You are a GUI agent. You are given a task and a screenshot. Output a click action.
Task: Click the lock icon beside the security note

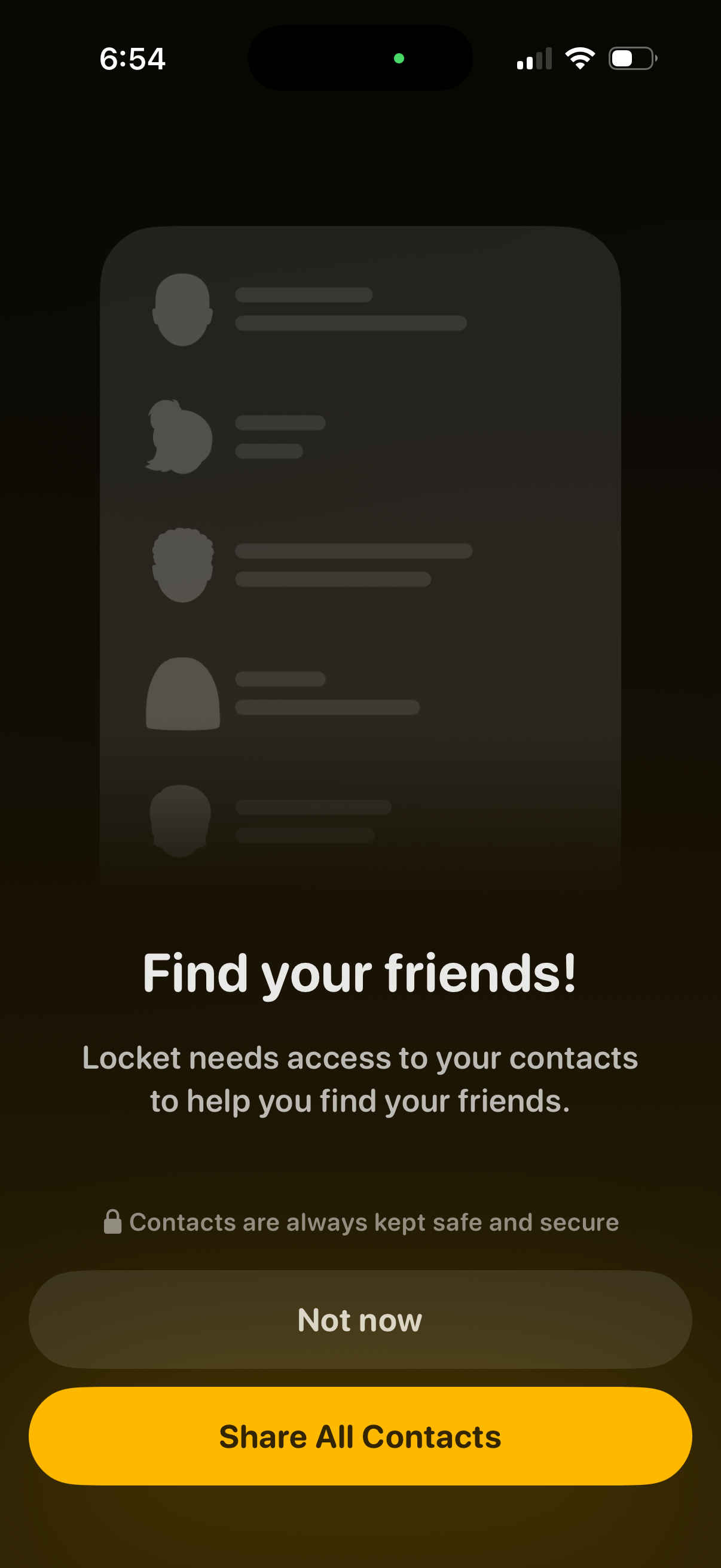coord(113,1222)
